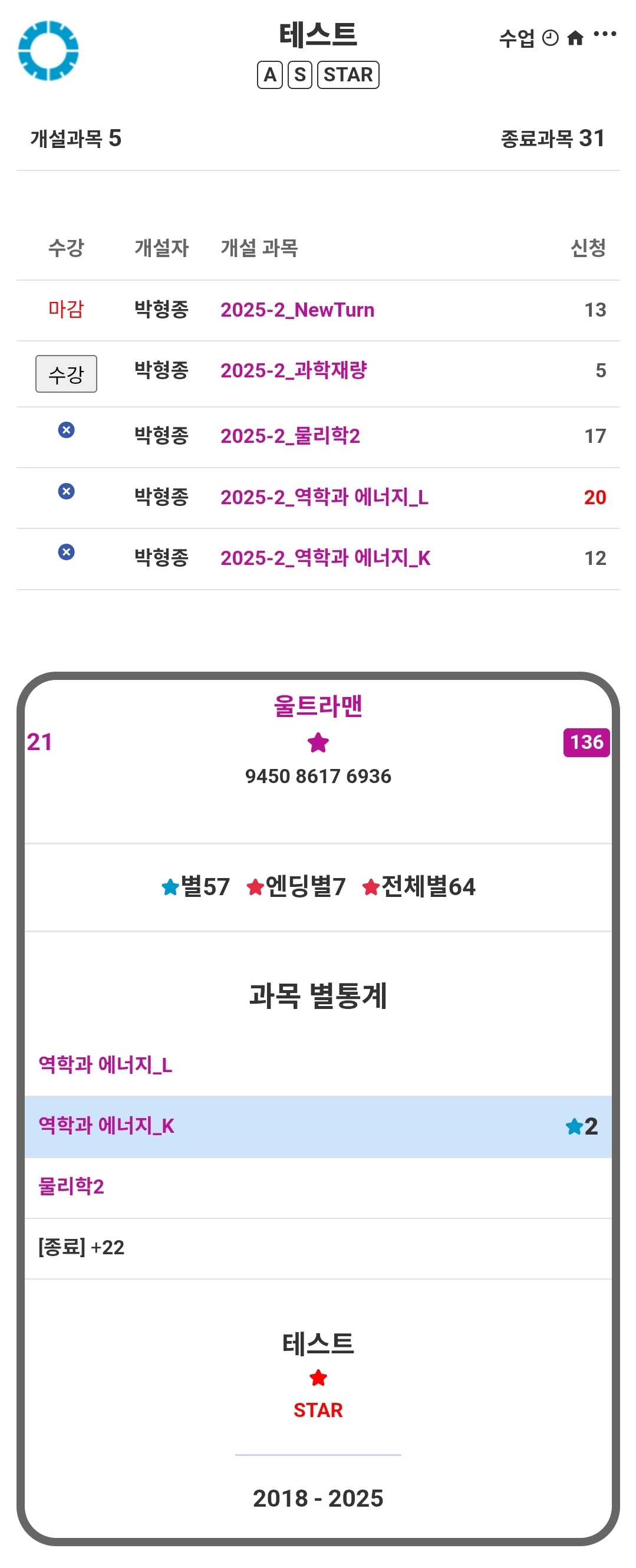Viewport: 636px width, 1568px height.
Task: Go to the home icon
Action: [x=575, y=38]
